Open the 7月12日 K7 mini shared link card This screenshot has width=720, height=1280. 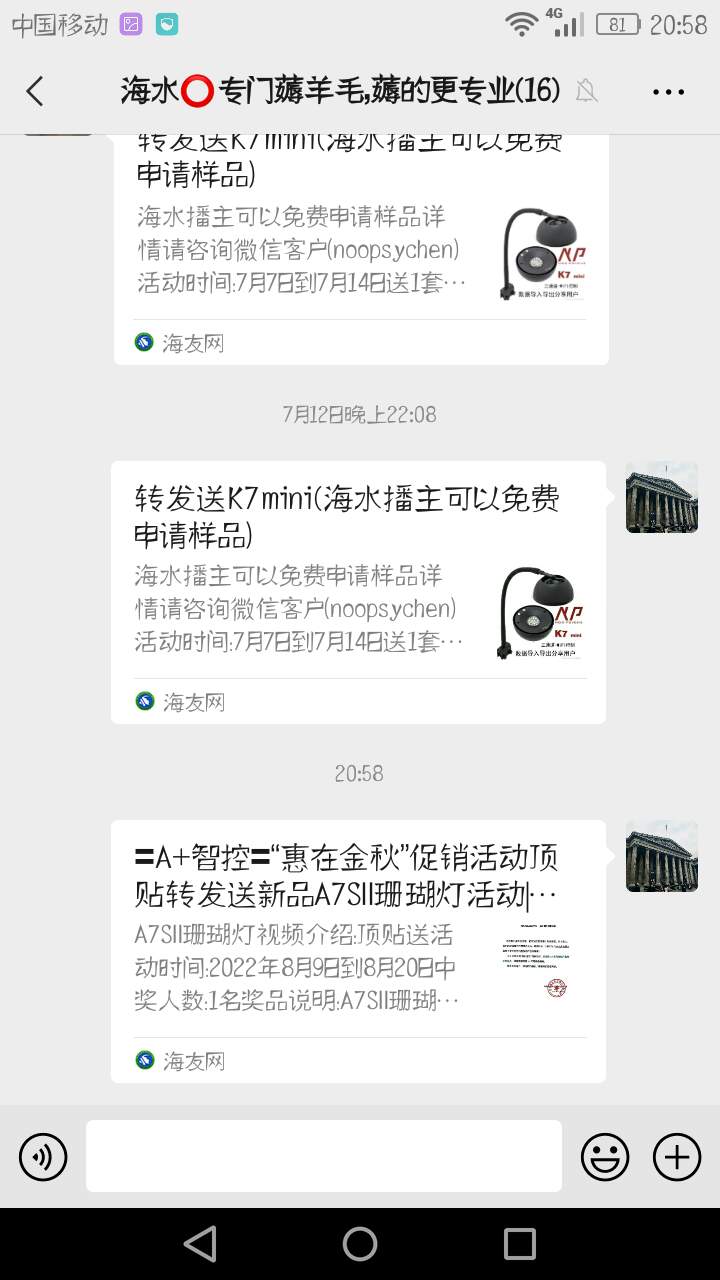[358, 592]
